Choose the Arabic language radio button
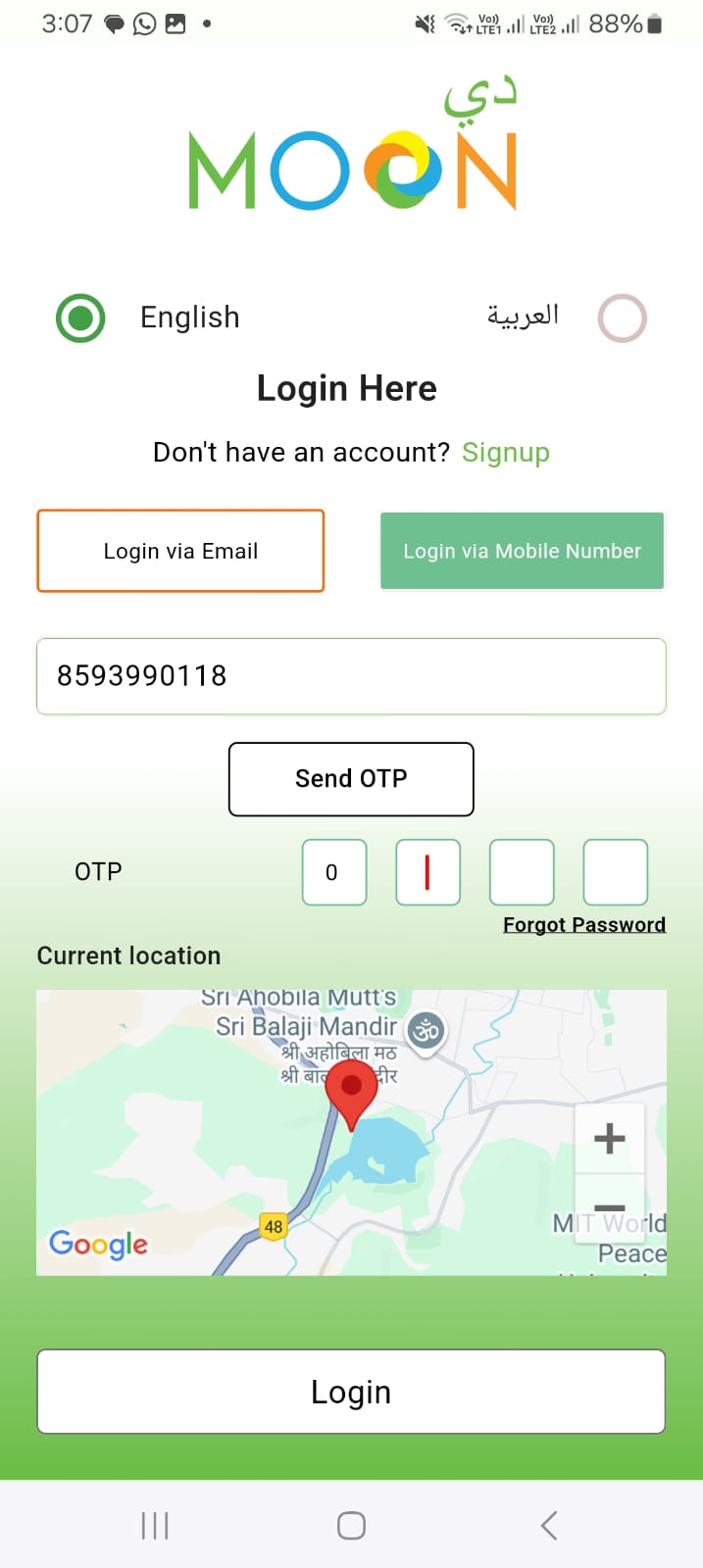703x1568 pixels. (x=623, y=318)
